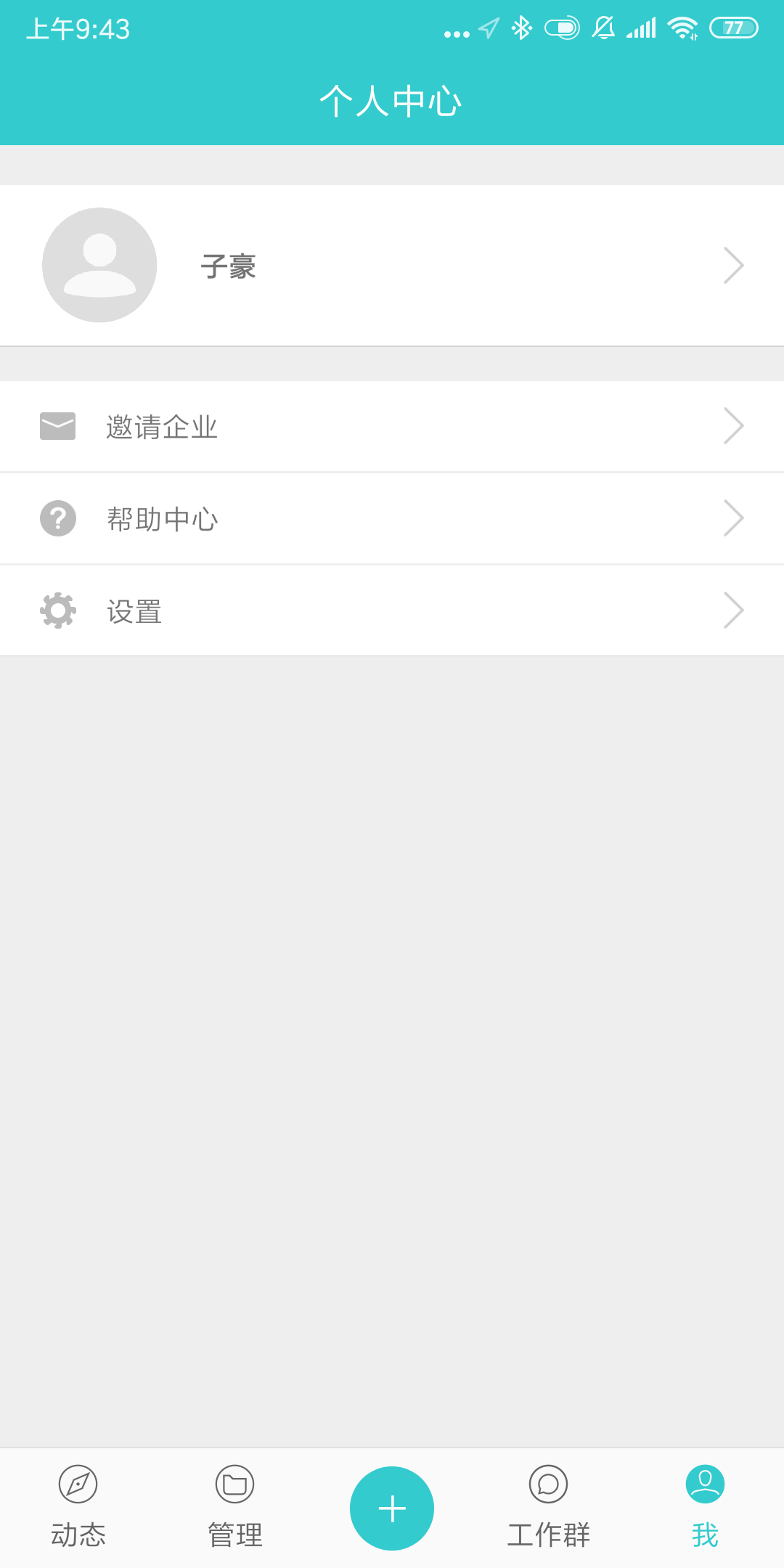
Task: Switch to the 动态 tab
Action: point(78,1507)
